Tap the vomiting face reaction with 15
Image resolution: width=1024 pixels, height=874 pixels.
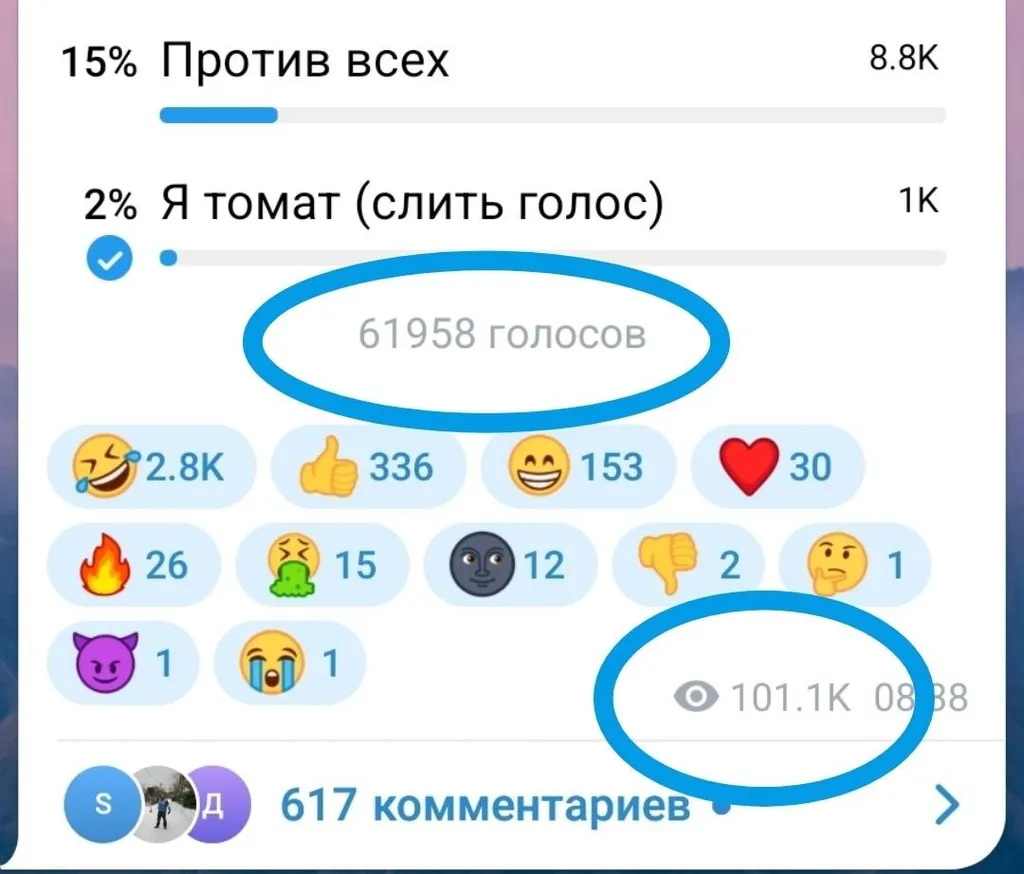(322, 565)
